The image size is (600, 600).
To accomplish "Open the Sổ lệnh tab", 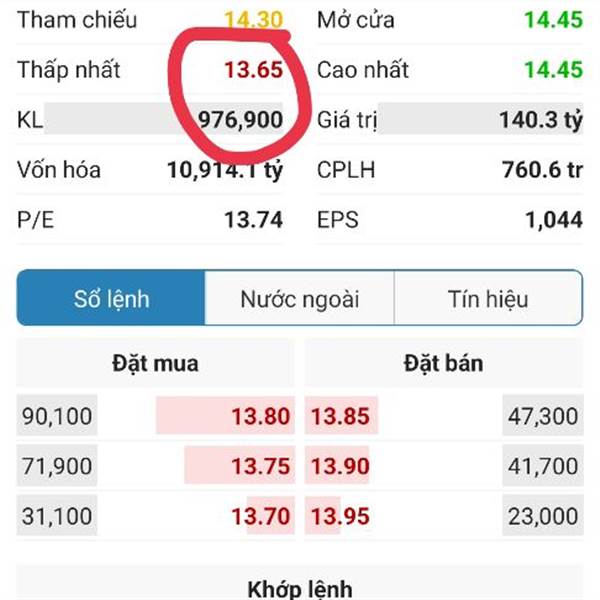I will tap(111, 298).
